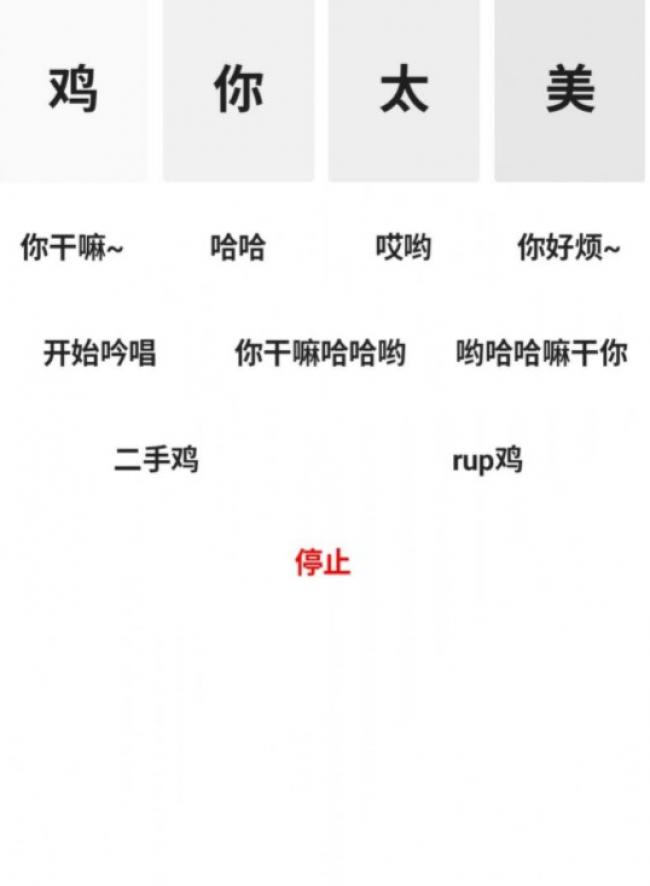This screenshot has width=650, height=886.
Task: Tap the 鸡 sound pad
Action: [x=73, y=90]
